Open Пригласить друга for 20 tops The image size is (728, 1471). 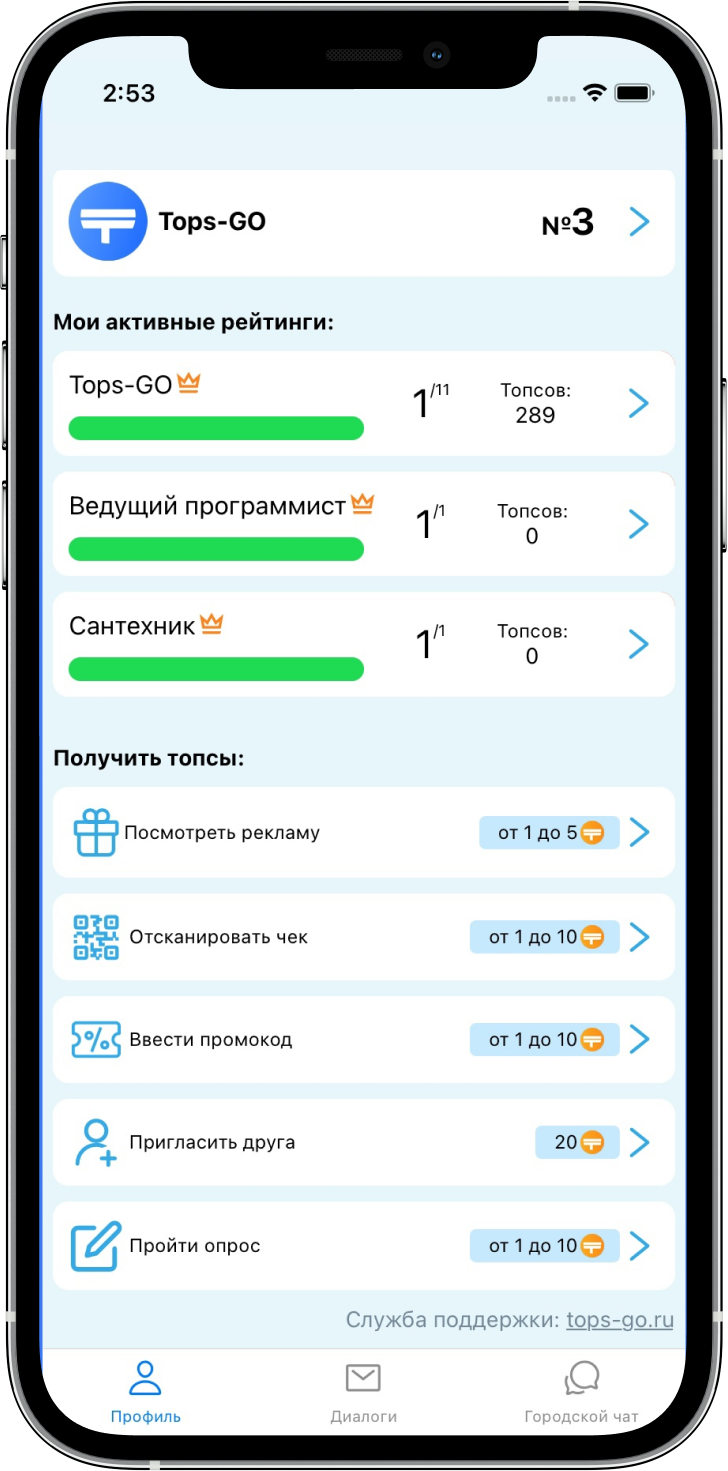pyautogui.click(x=363, y=1142)
